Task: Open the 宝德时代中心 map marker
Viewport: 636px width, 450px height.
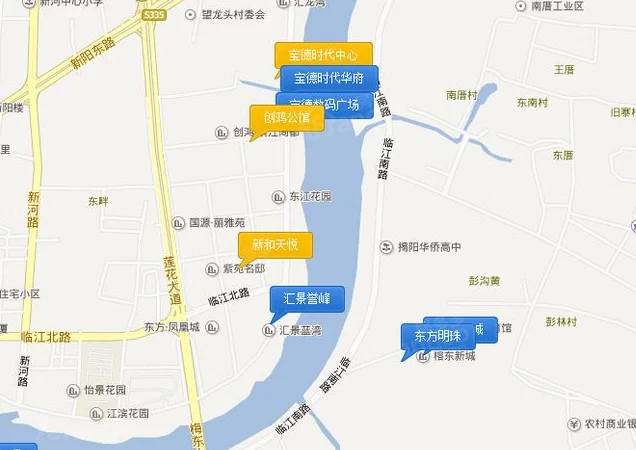Action: click(323, 54)
